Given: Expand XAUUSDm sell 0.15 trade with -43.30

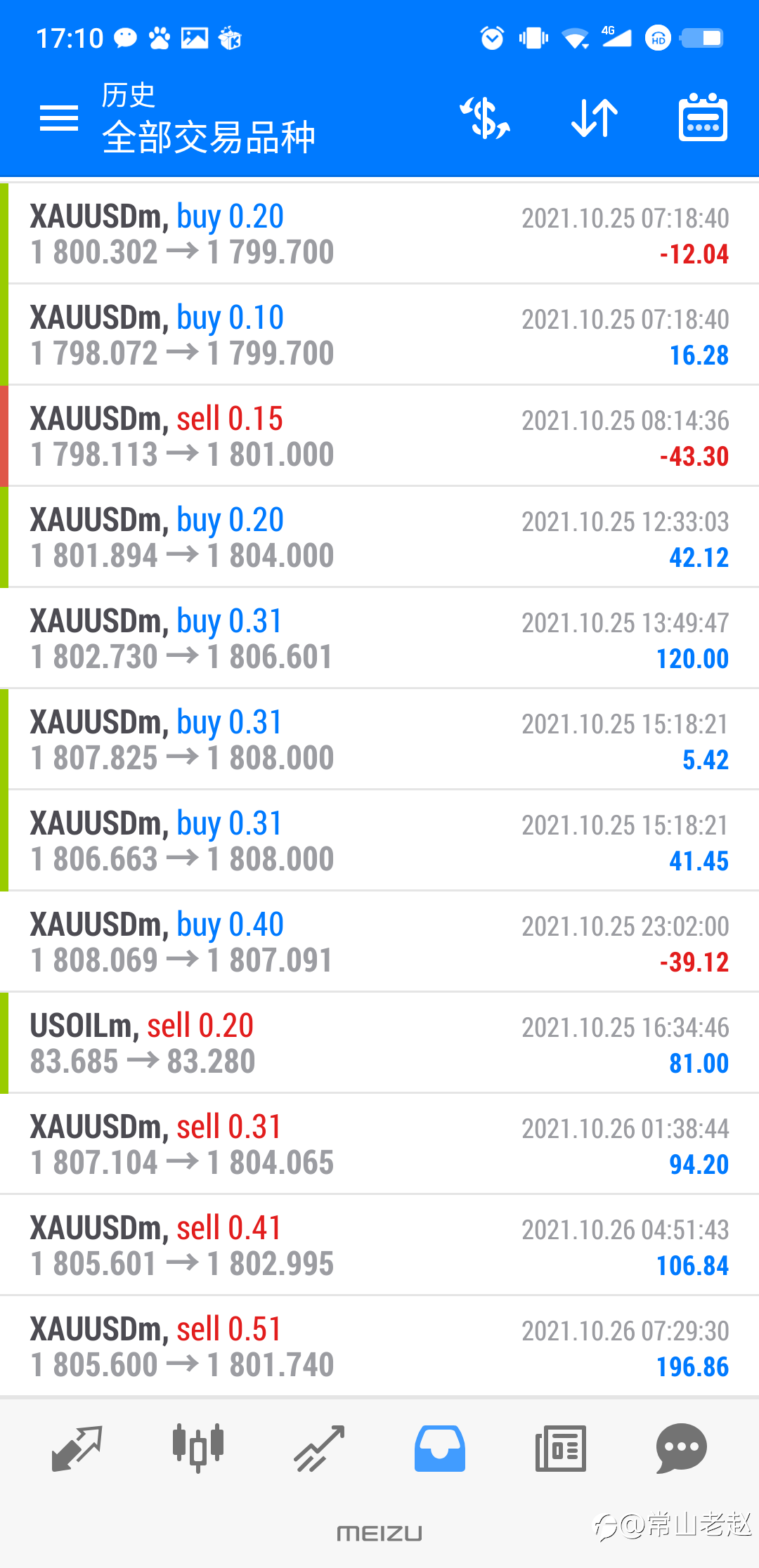Looking at the screenshot, I should click(379, 436).
